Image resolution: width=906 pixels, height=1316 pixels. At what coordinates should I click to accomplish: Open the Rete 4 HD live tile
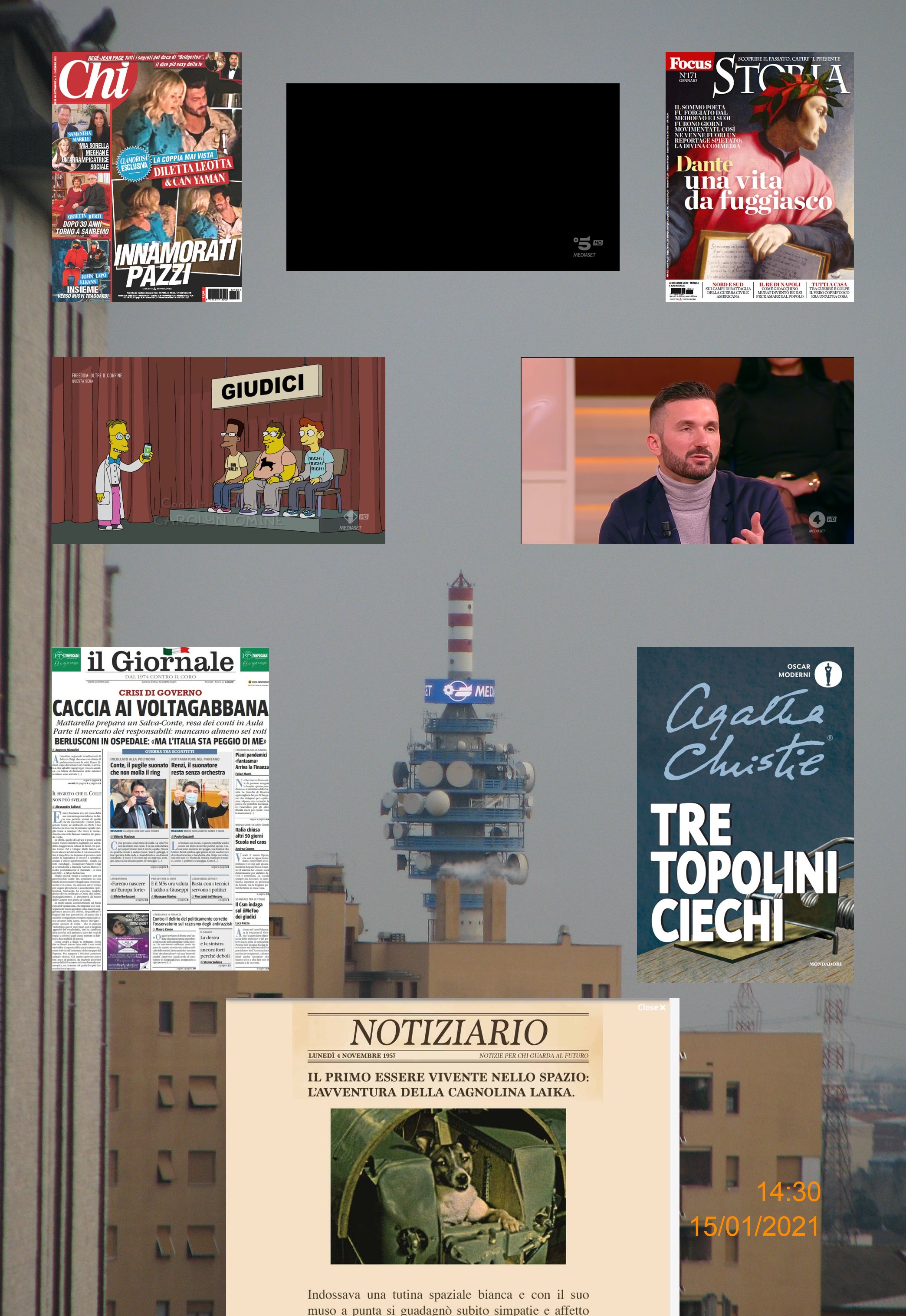[x=687, y=450]
